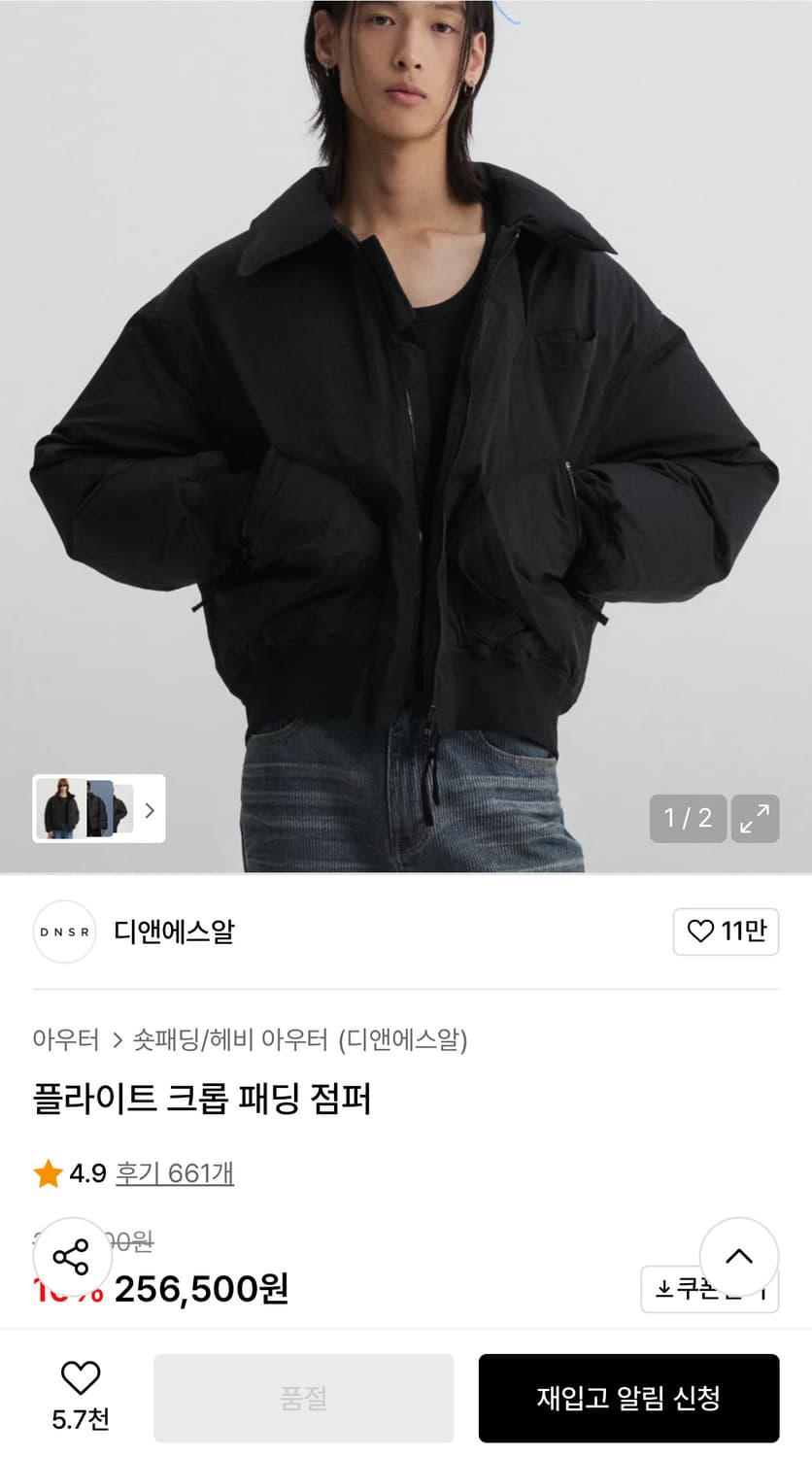Open 아우터 category in breadcrumb
Viewport: 812px width, 1457px height.
pyautogui.click(x=64, y=1039)
